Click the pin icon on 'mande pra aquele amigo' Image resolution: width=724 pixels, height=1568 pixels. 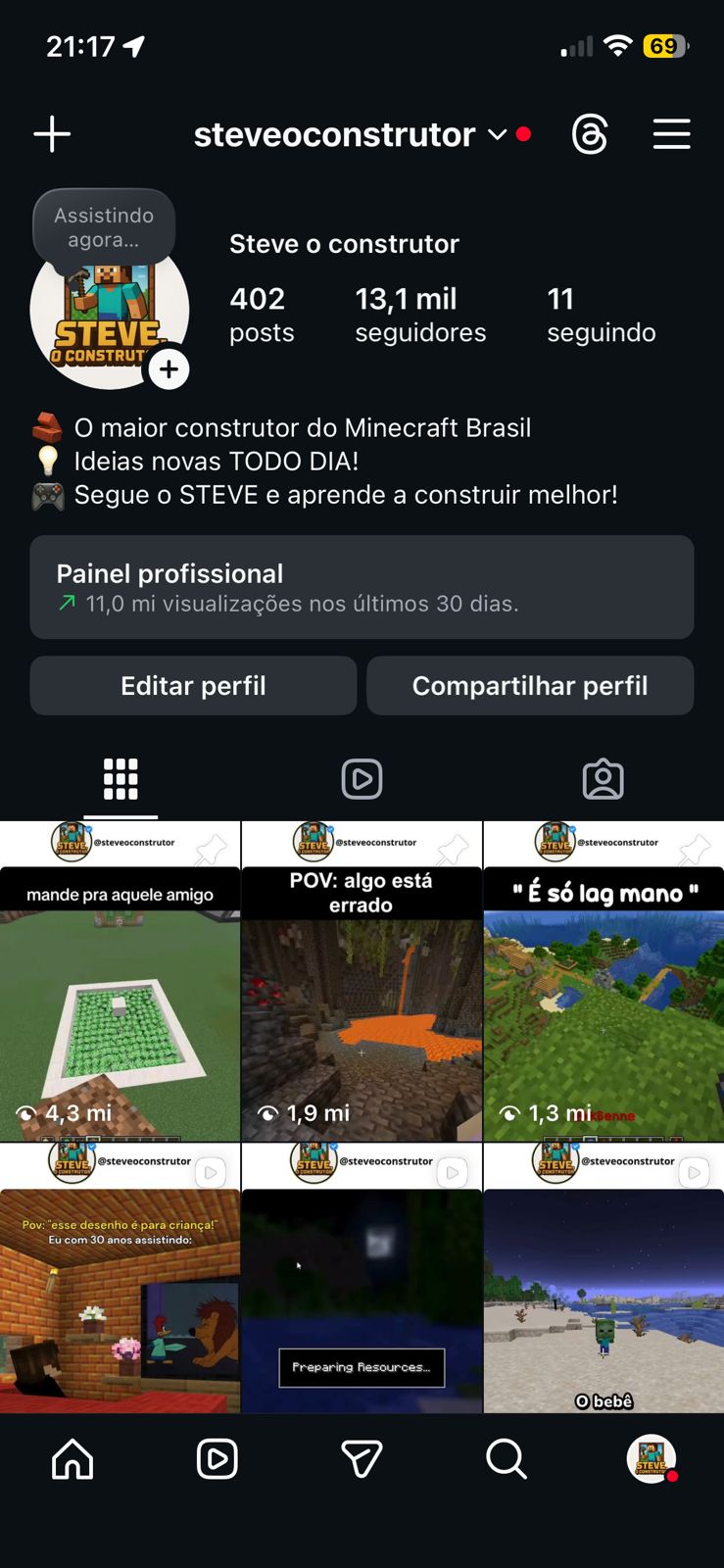pyautogui.click(x=213, y=843)
